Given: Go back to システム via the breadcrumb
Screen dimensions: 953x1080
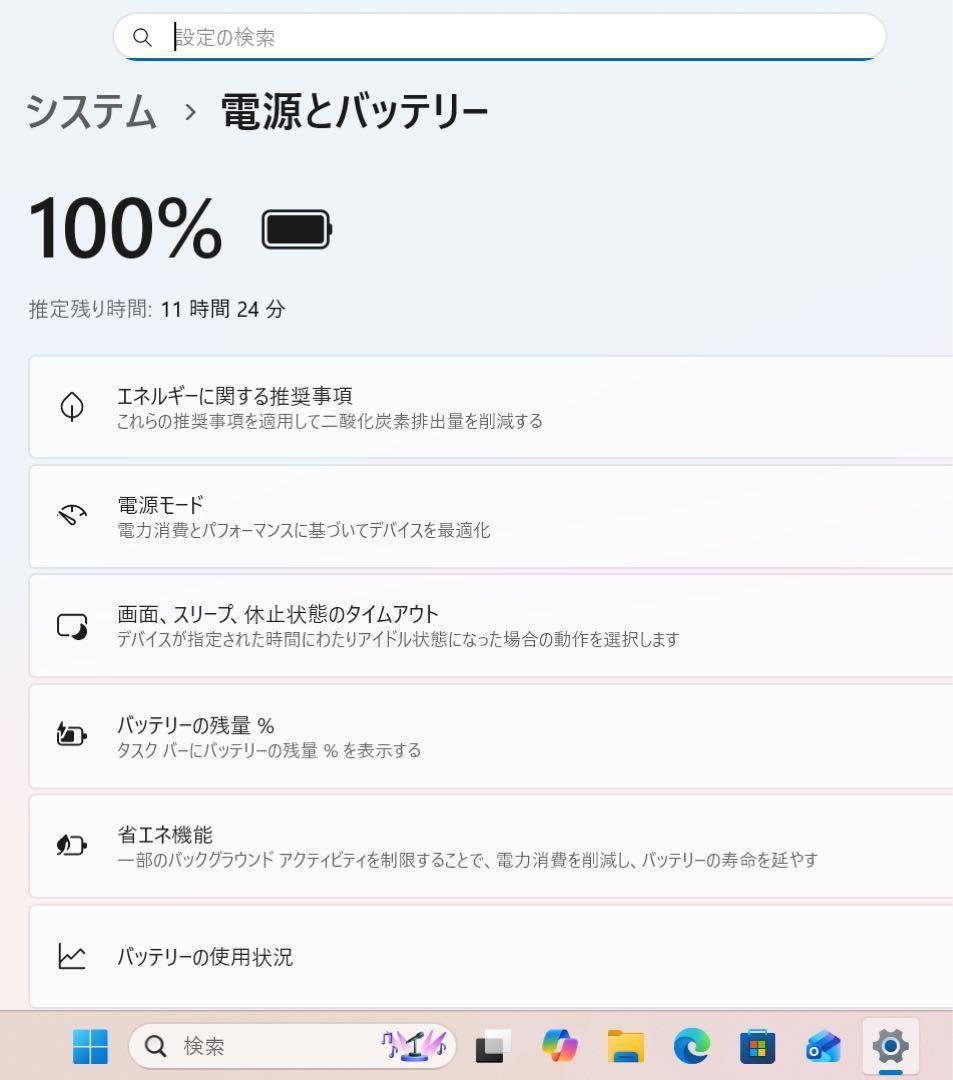Looking at the screenshot, I should coord(92,113).
